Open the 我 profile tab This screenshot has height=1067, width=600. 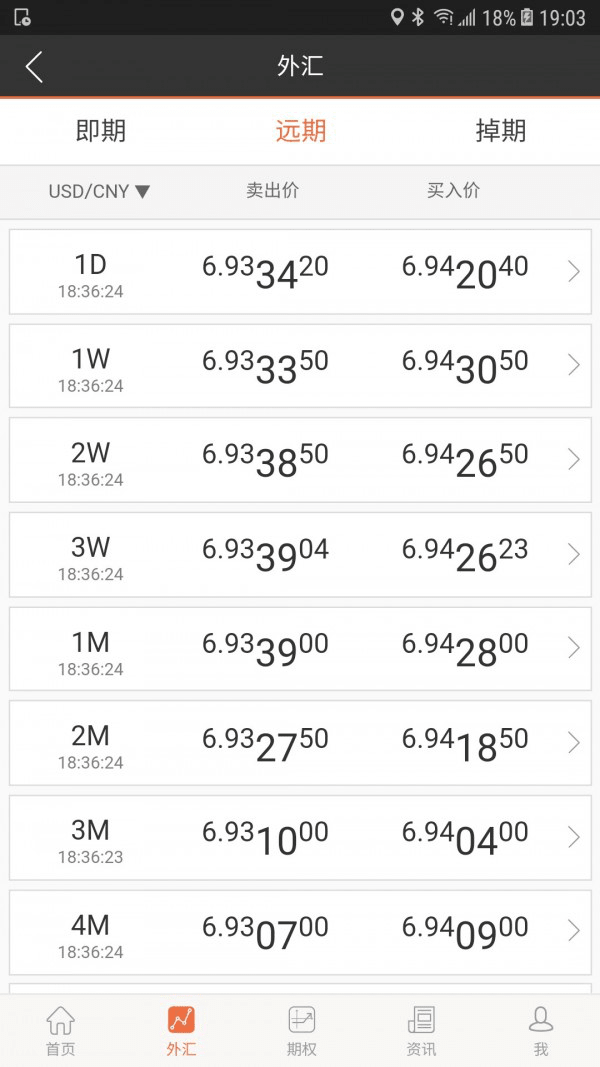[x=541, y=1030]
